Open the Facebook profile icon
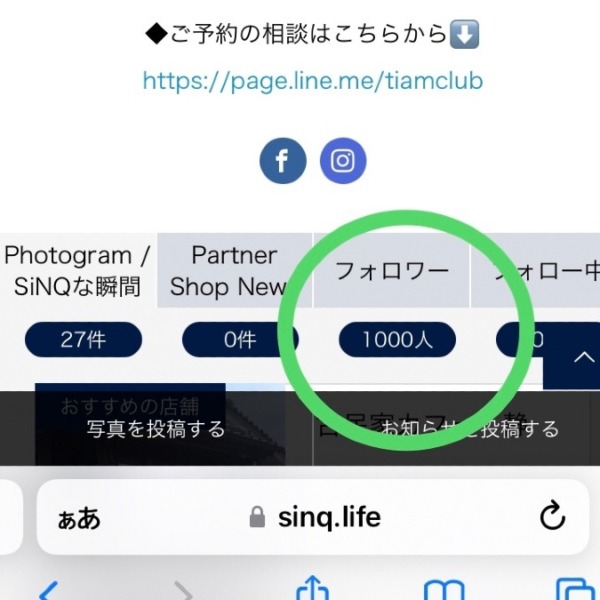The width and height of the screenshot is (600, 600). click(283, 161)
